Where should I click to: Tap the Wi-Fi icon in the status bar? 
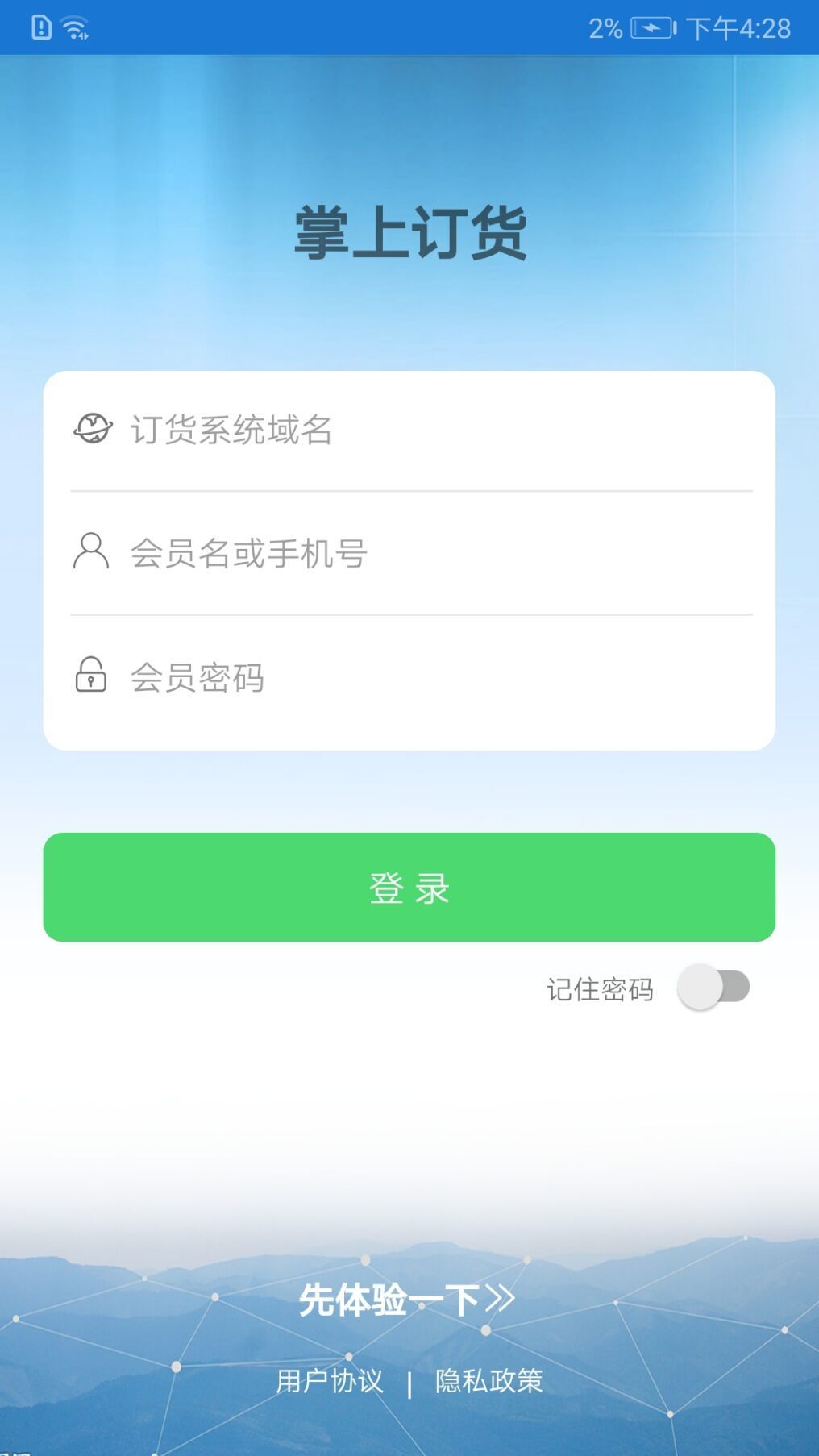pyautogui.click(x=73, y=25)
